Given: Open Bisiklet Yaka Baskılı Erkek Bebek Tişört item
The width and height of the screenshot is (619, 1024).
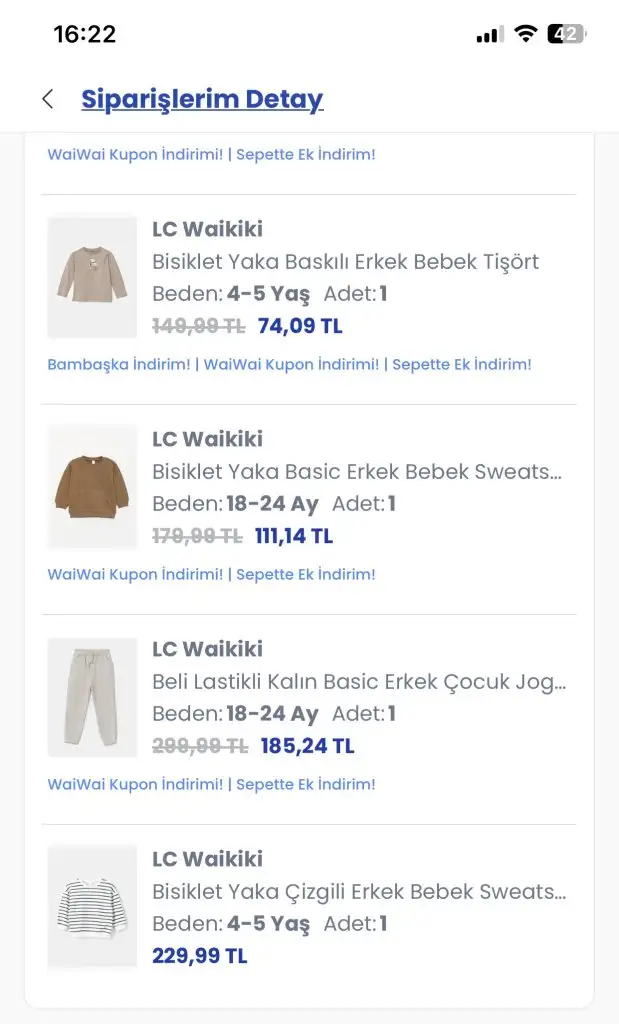Looking at the screenshot, I should (345, 262).
